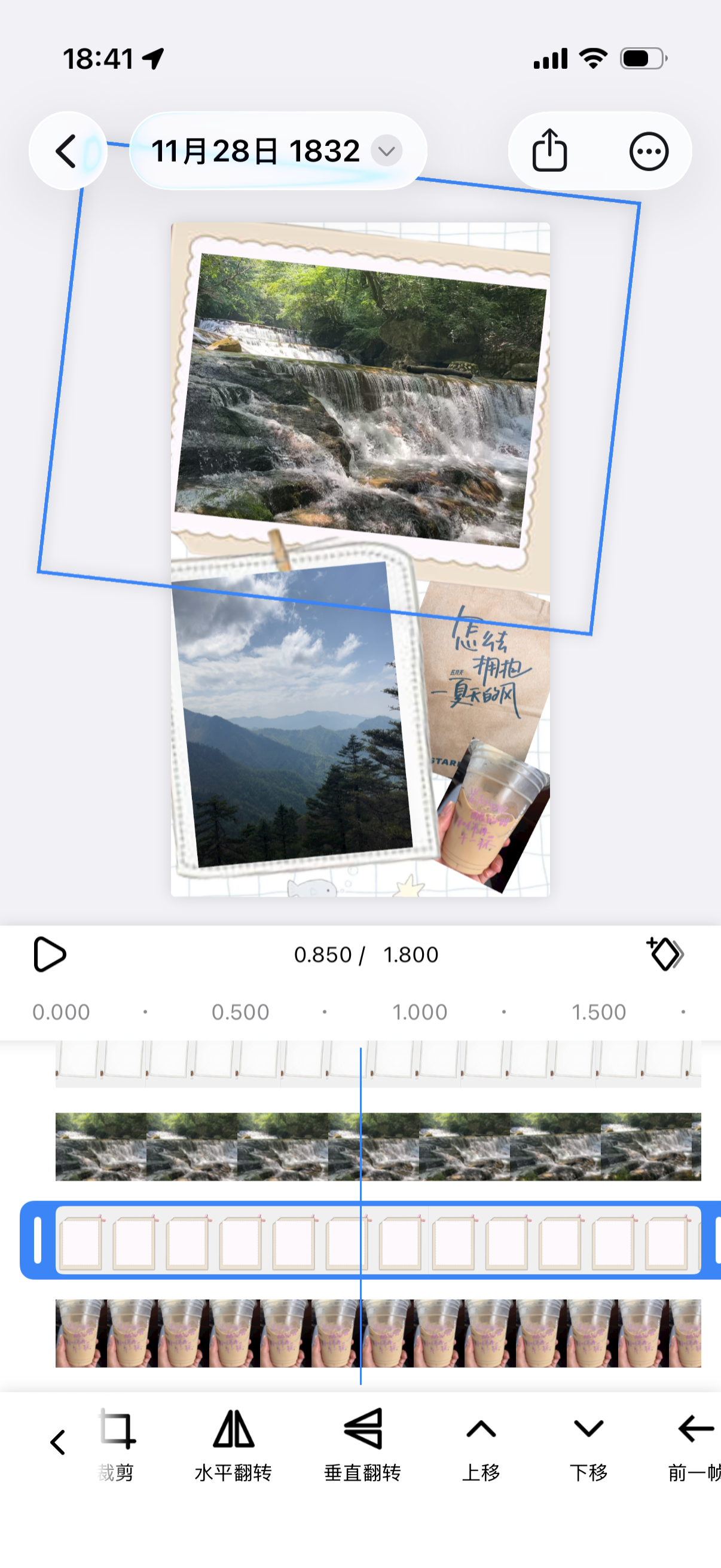721x1568 pixels.
Task: Apply 水平翻转 horizontal flip
Action: [x=233, y=1444]
